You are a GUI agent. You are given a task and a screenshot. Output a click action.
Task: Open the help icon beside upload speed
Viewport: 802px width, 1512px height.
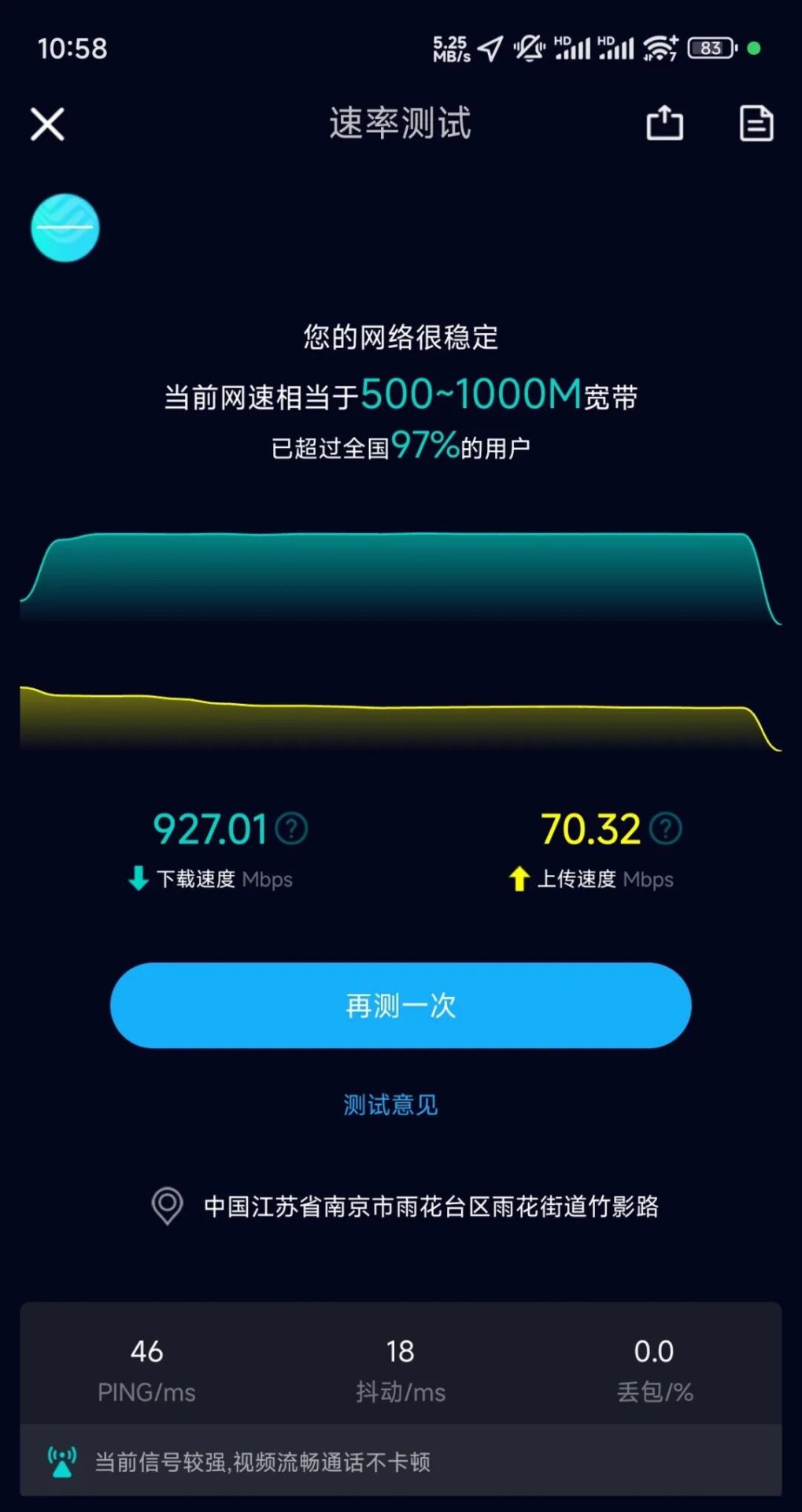[x=666, y=828]
